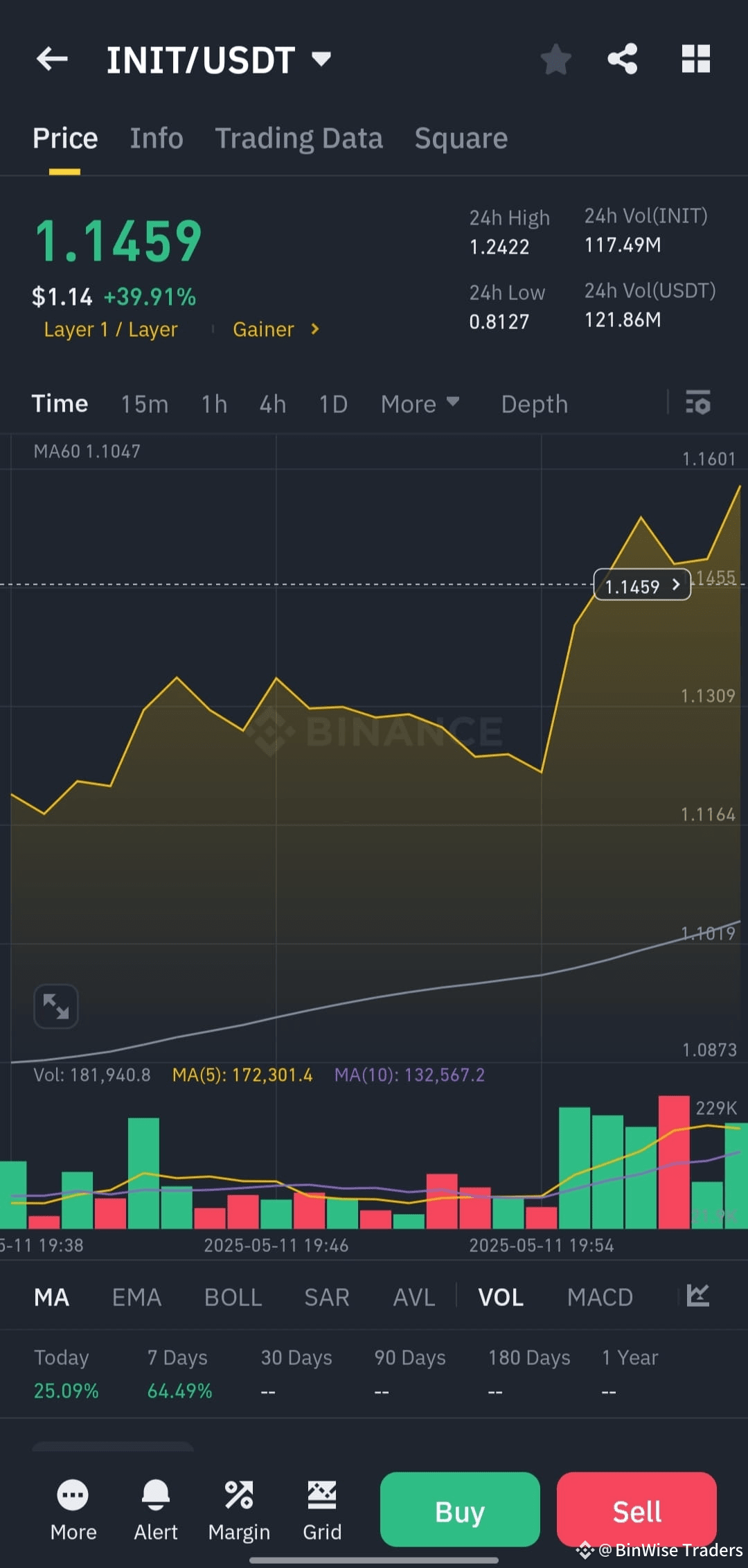Select the 15m chart interval
The image size is (748, 1568).
(x=144, y=404)
